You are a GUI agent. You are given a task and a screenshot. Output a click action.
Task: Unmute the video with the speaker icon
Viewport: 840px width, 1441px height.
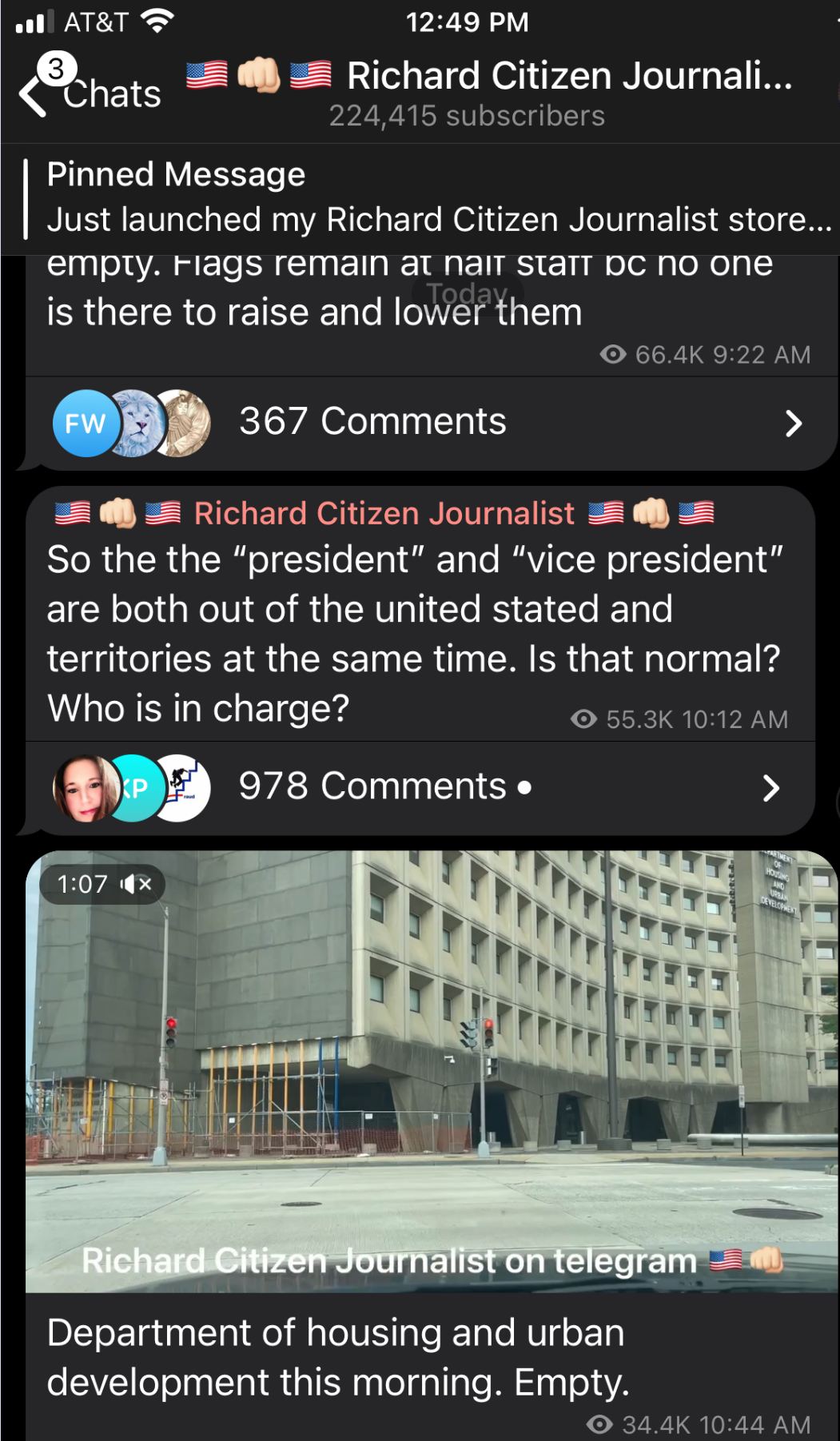point(136,885)
